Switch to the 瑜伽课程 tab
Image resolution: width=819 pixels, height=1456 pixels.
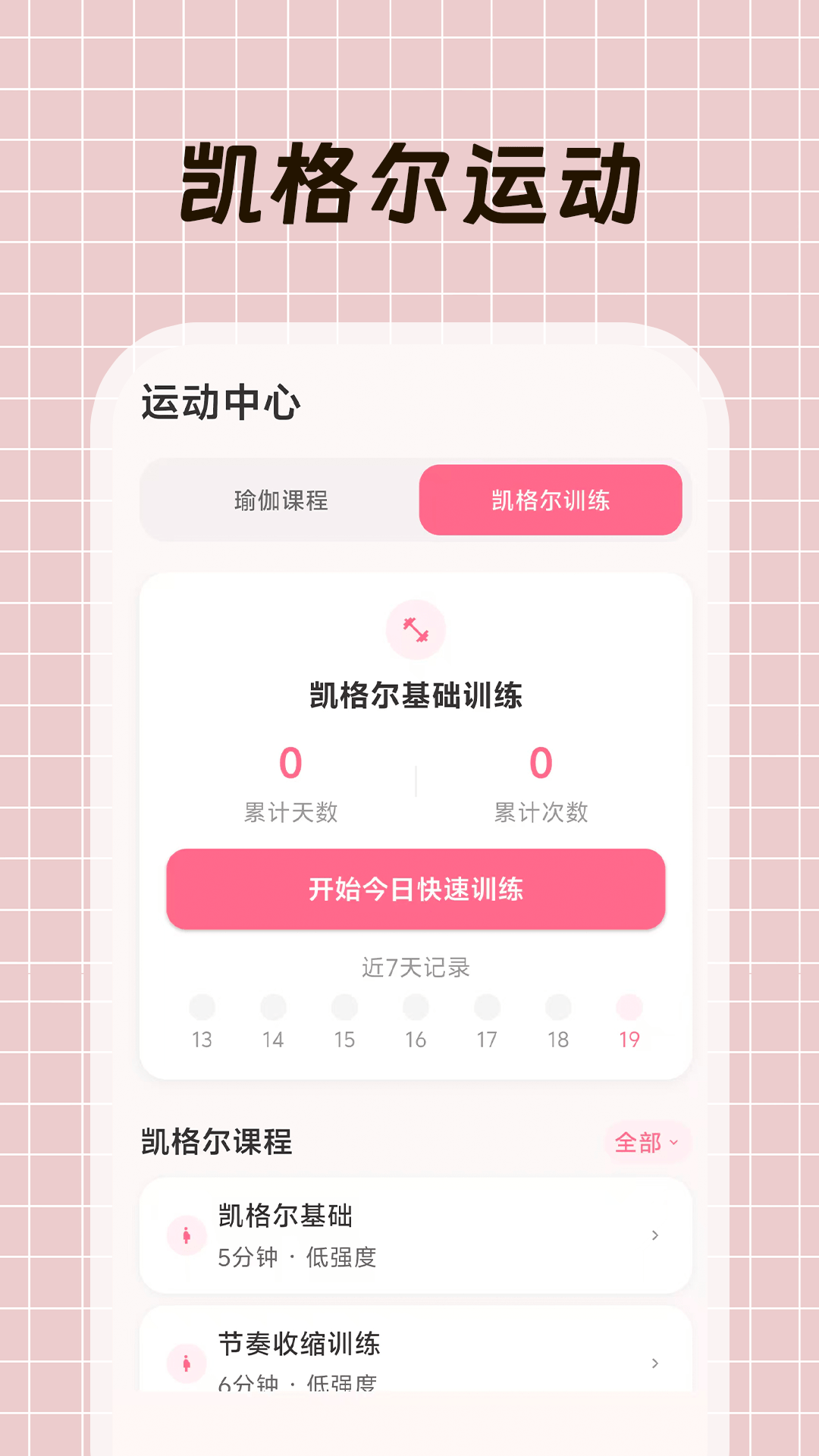(x=281, y=500)
